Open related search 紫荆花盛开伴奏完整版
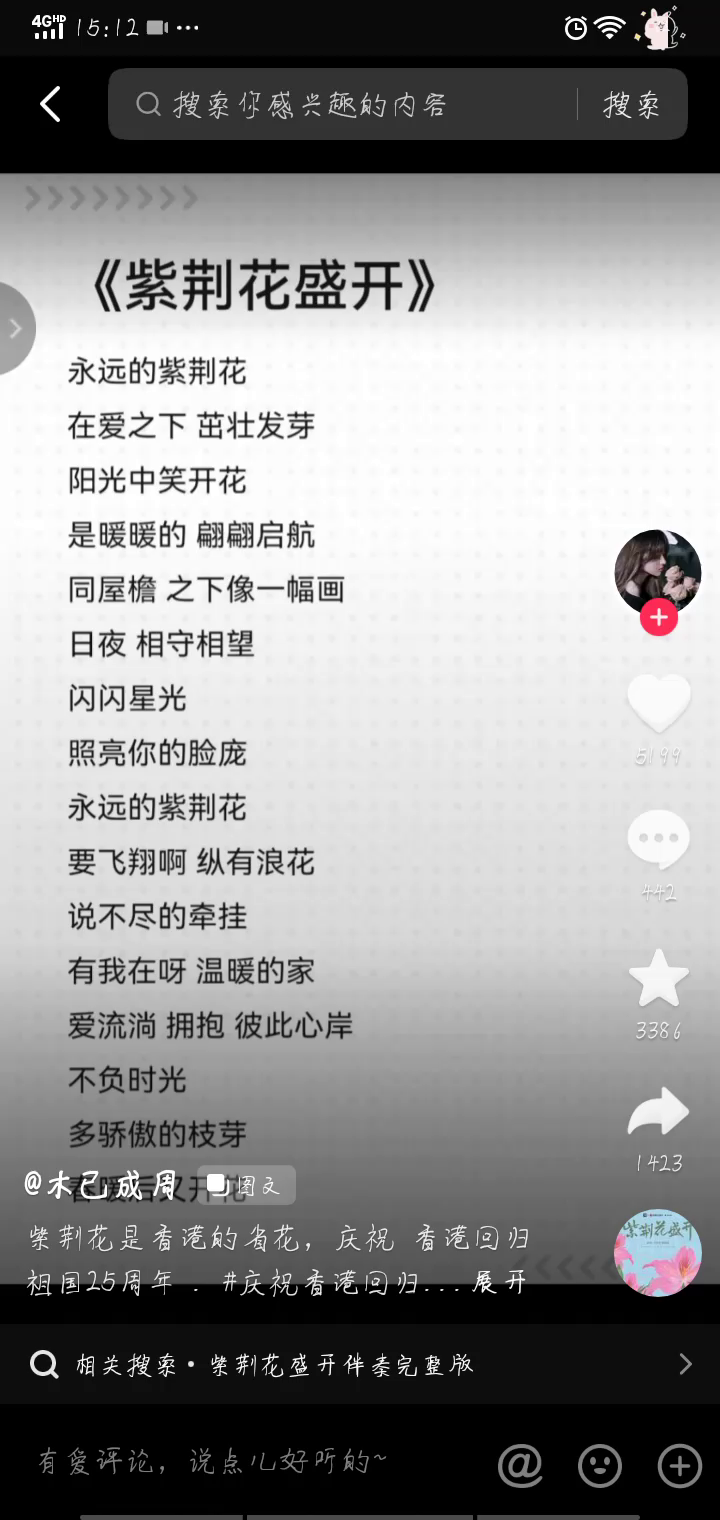 (x=360, y=1364)
